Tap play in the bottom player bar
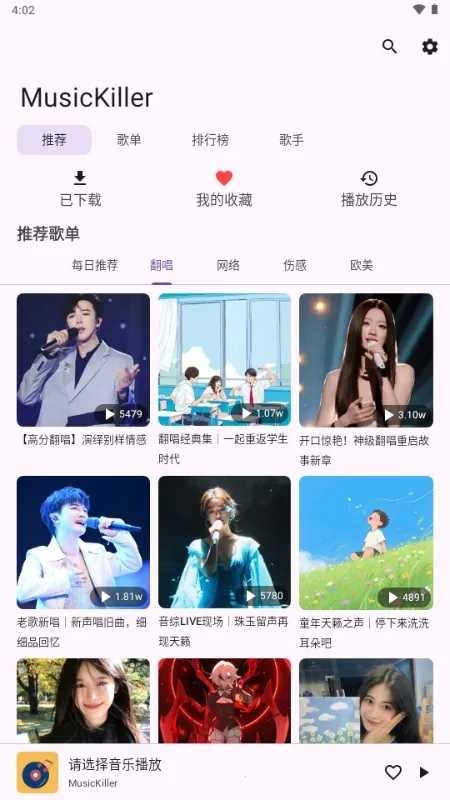This screenshot has height=800, width=450. [424, 772]
